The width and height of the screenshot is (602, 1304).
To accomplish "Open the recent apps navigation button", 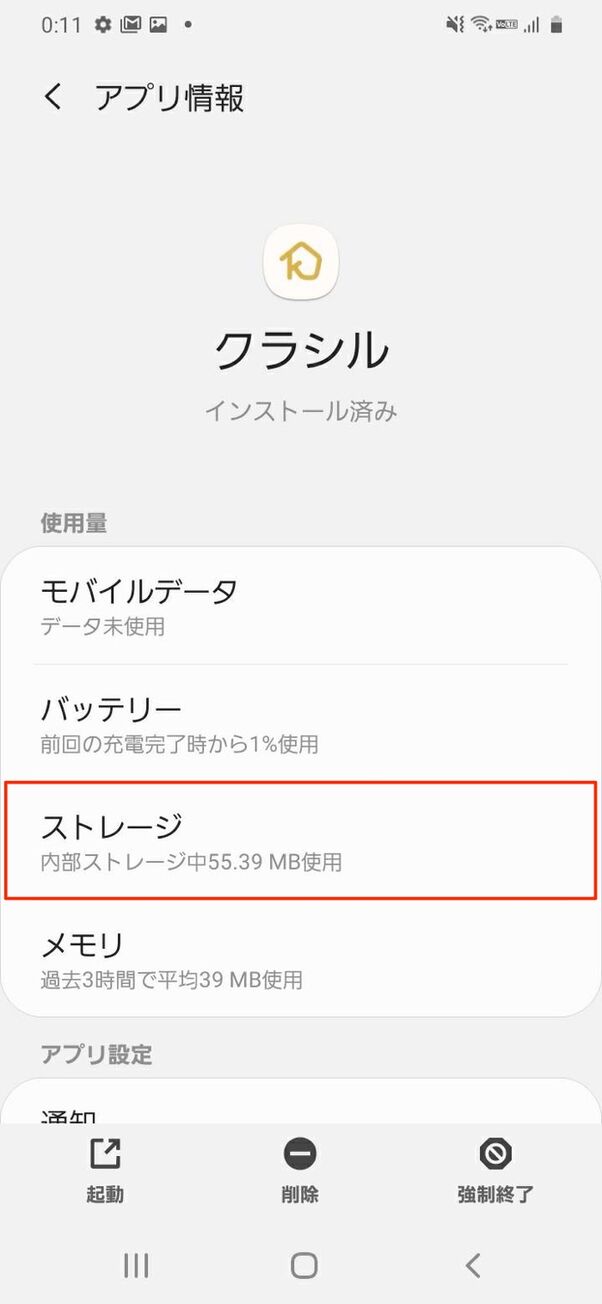I will 136,1266.
